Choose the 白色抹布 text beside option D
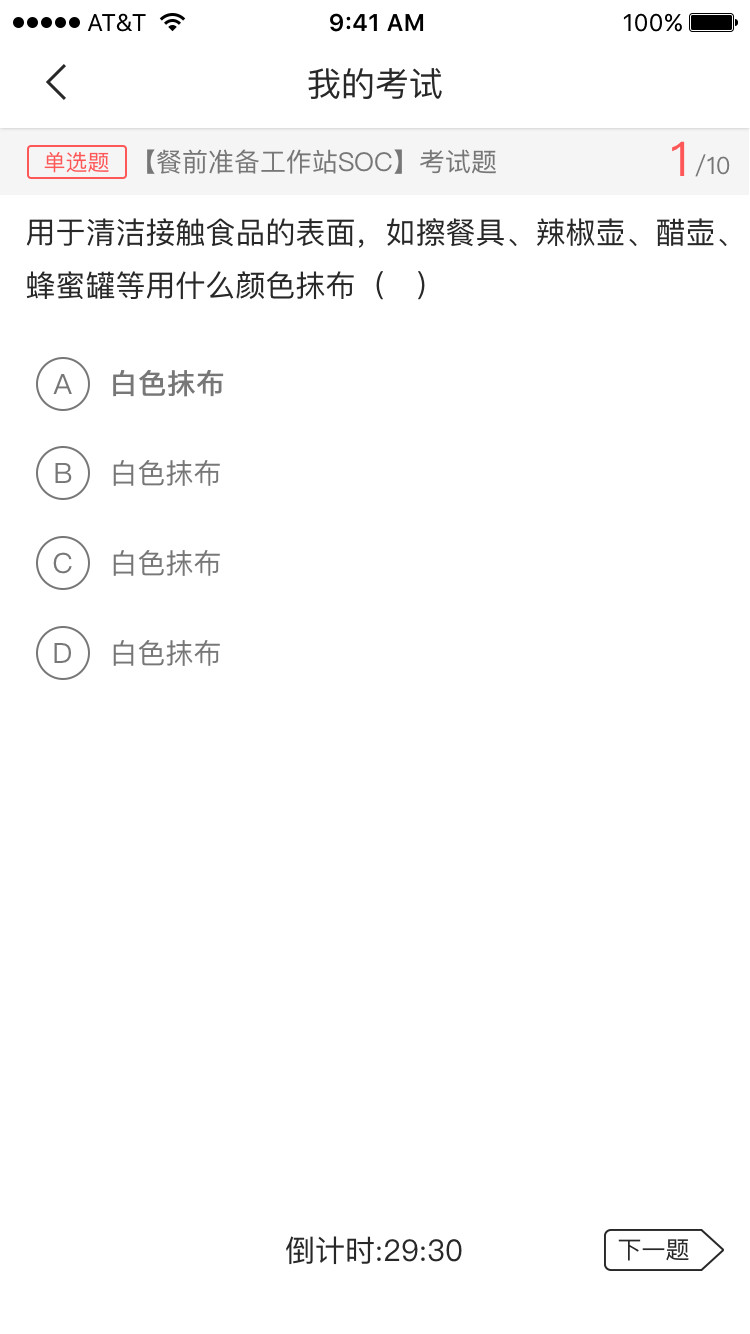The image size is (750, 1334). (167, 653)
